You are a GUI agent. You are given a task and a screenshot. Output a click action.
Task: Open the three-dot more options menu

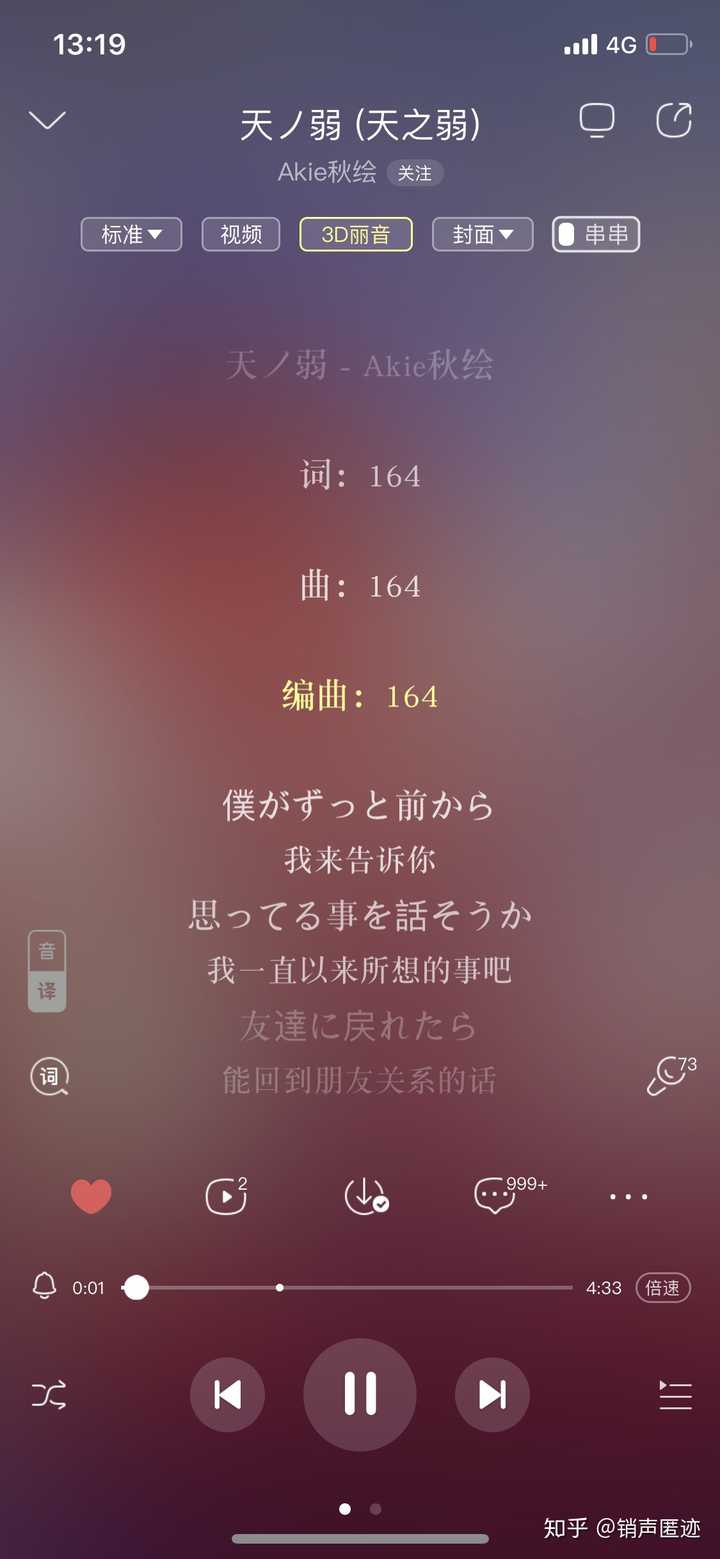pos(629,1196)
